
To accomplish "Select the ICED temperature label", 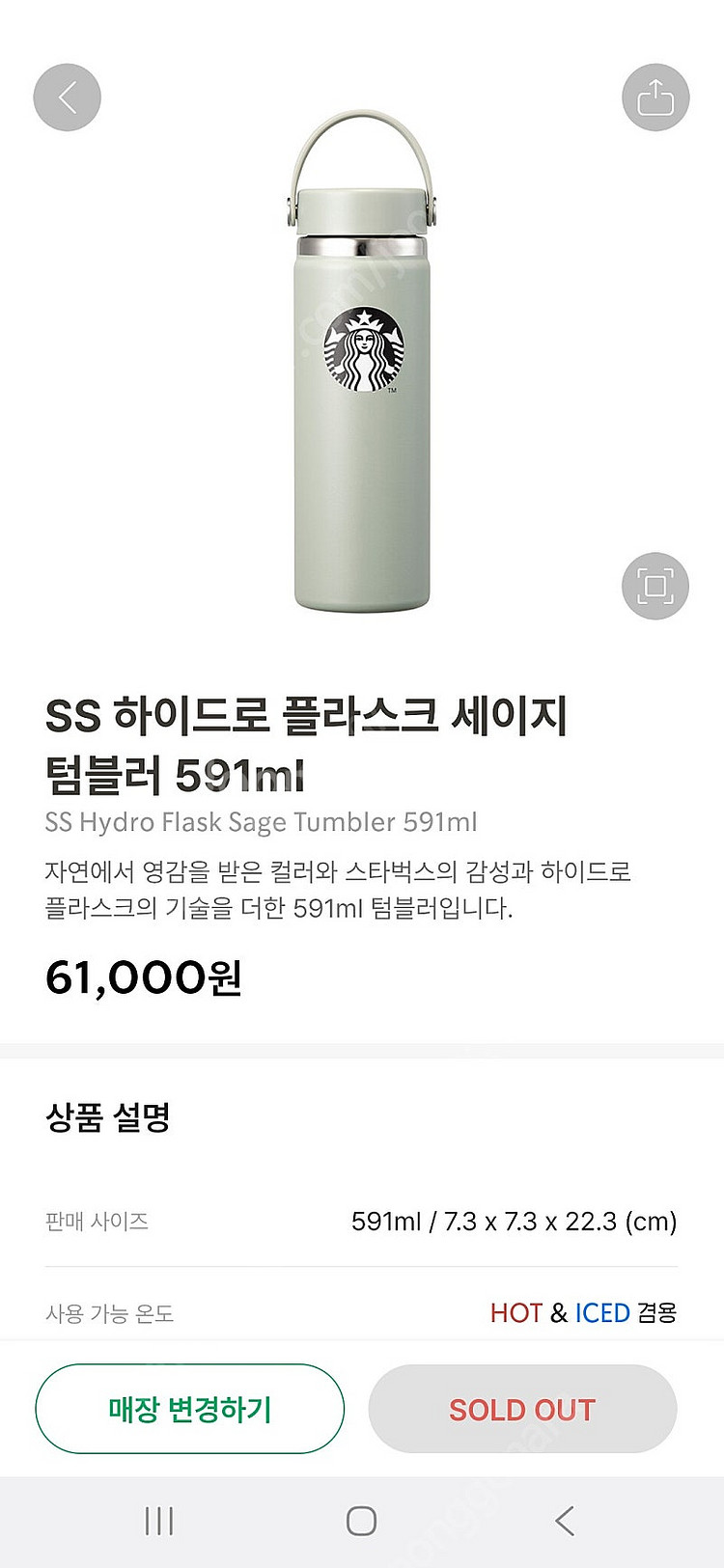I will click(x=600, y=1313).
